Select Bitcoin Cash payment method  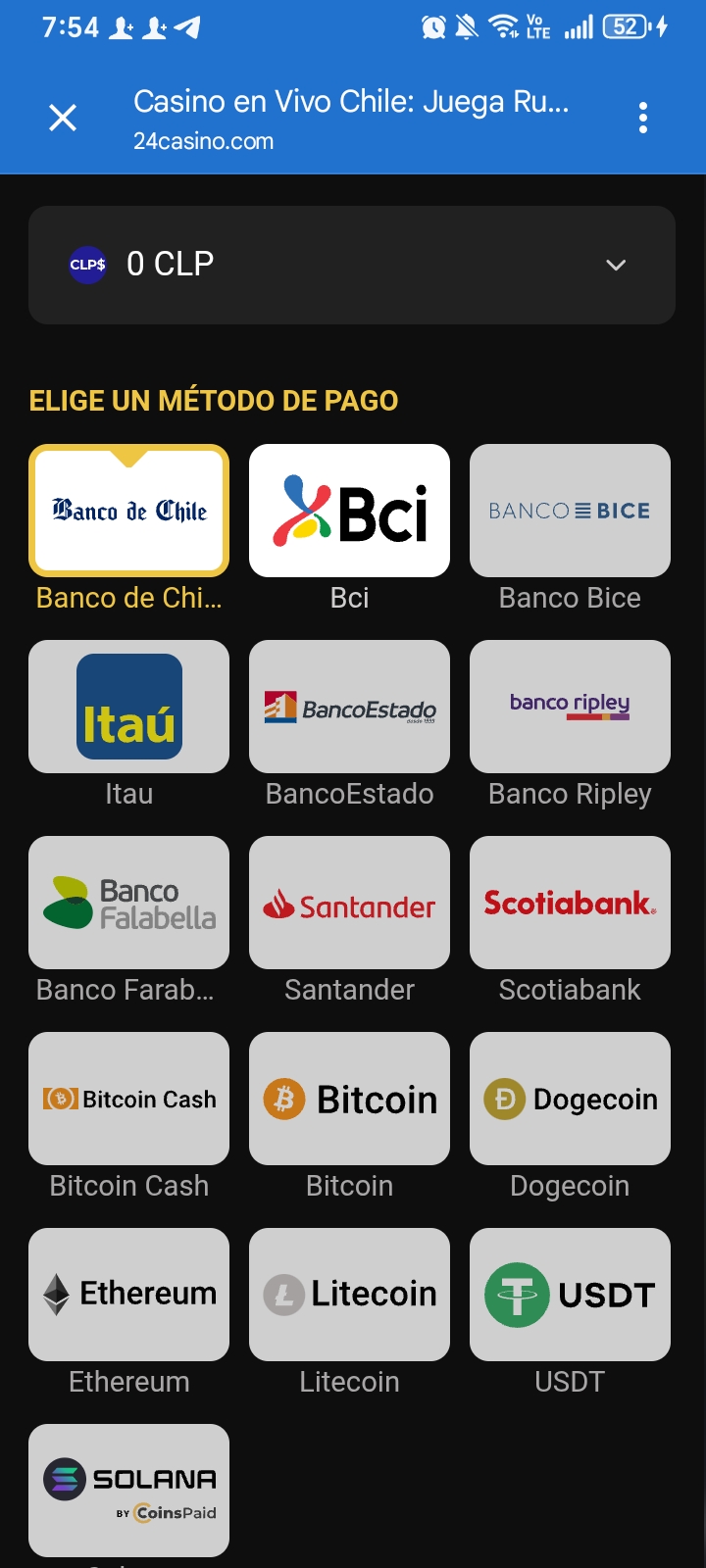pyautogui.click(x=128, y=1099)
